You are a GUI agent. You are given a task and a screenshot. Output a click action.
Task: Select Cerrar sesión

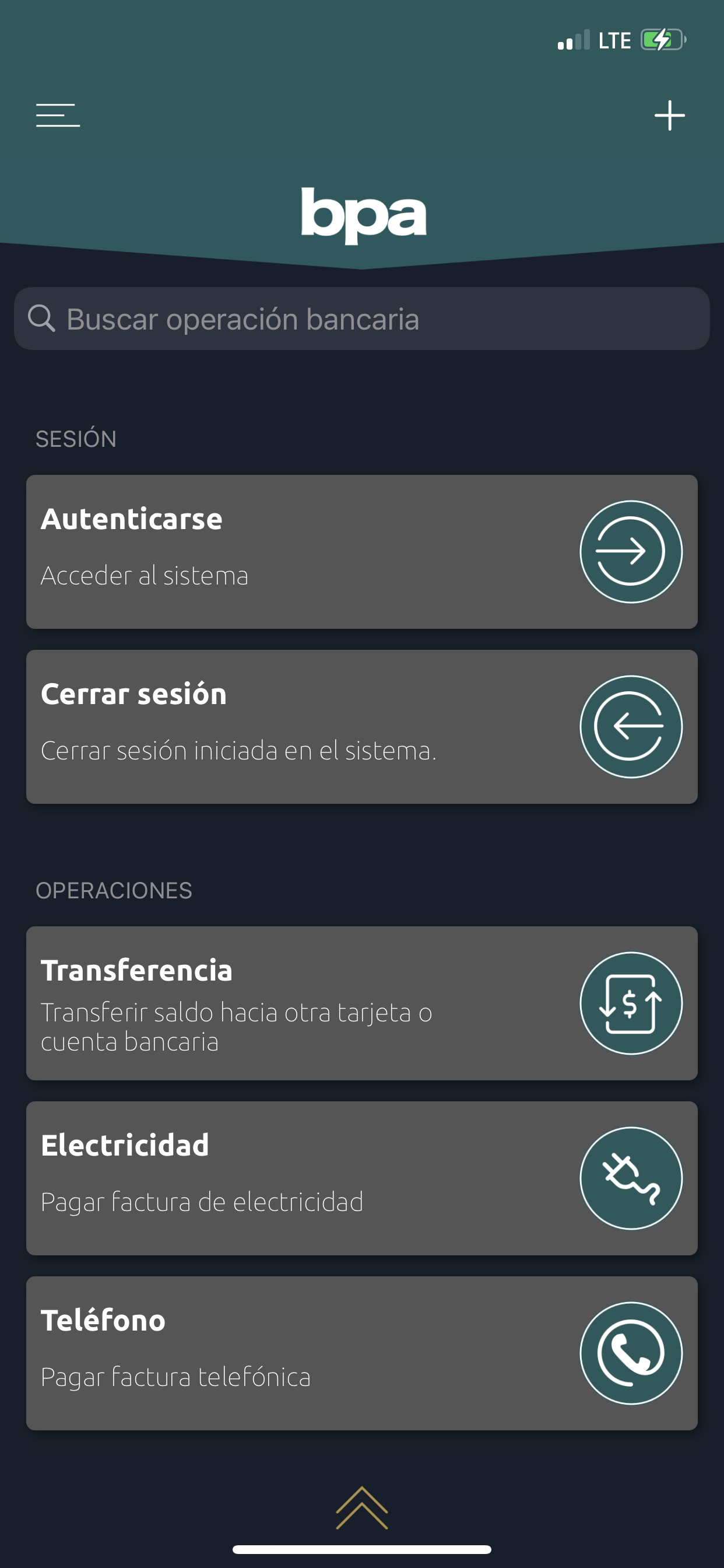[x=362, y=727]
